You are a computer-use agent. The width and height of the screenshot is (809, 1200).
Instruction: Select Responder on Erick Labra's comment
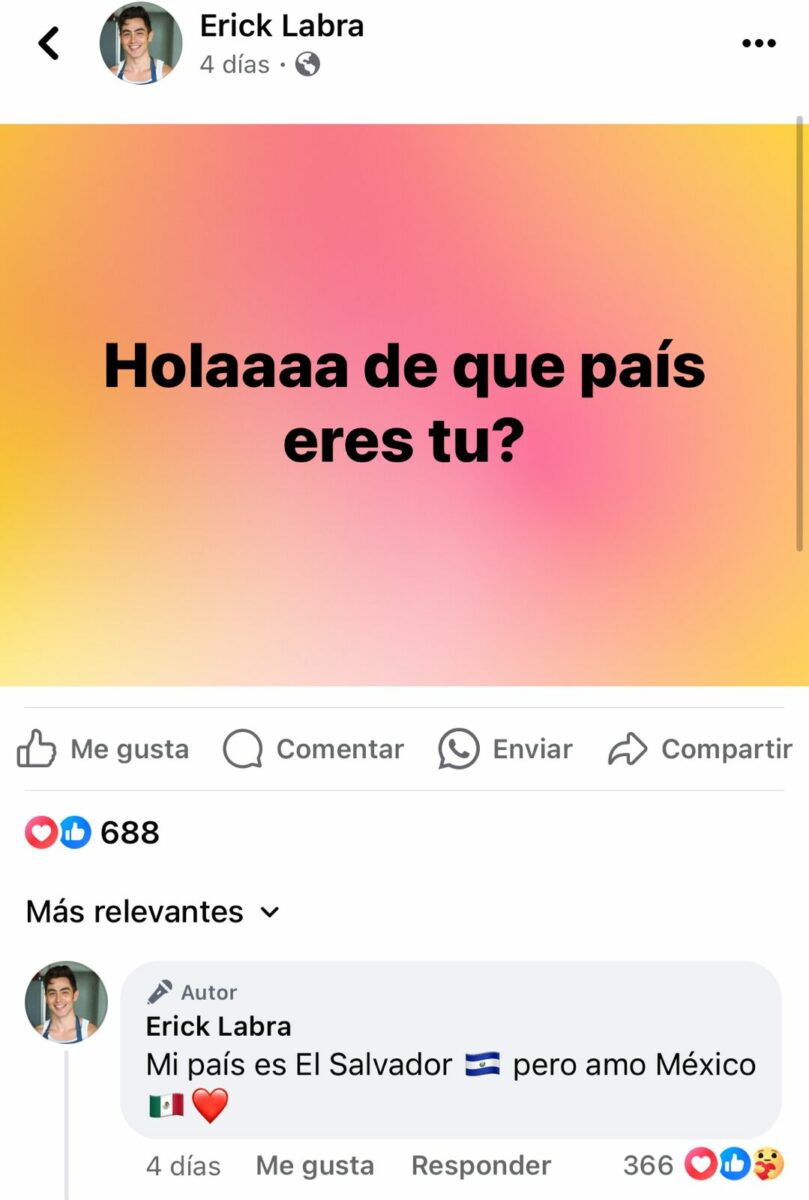click(x=481, y=1165)
